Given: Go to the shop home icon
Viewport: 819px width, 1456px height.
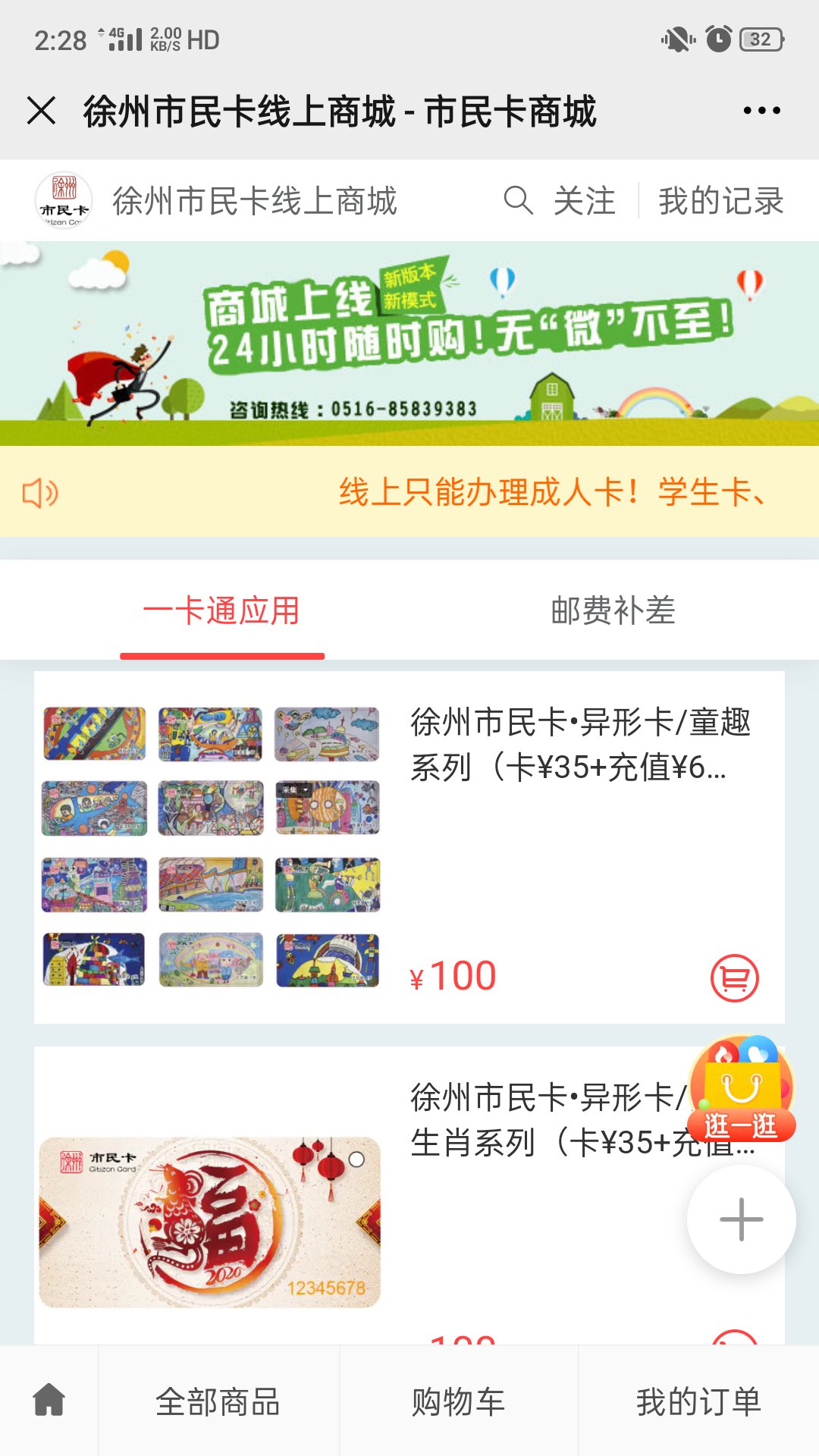Looking at the screenshot, I should click(49, 1400).
